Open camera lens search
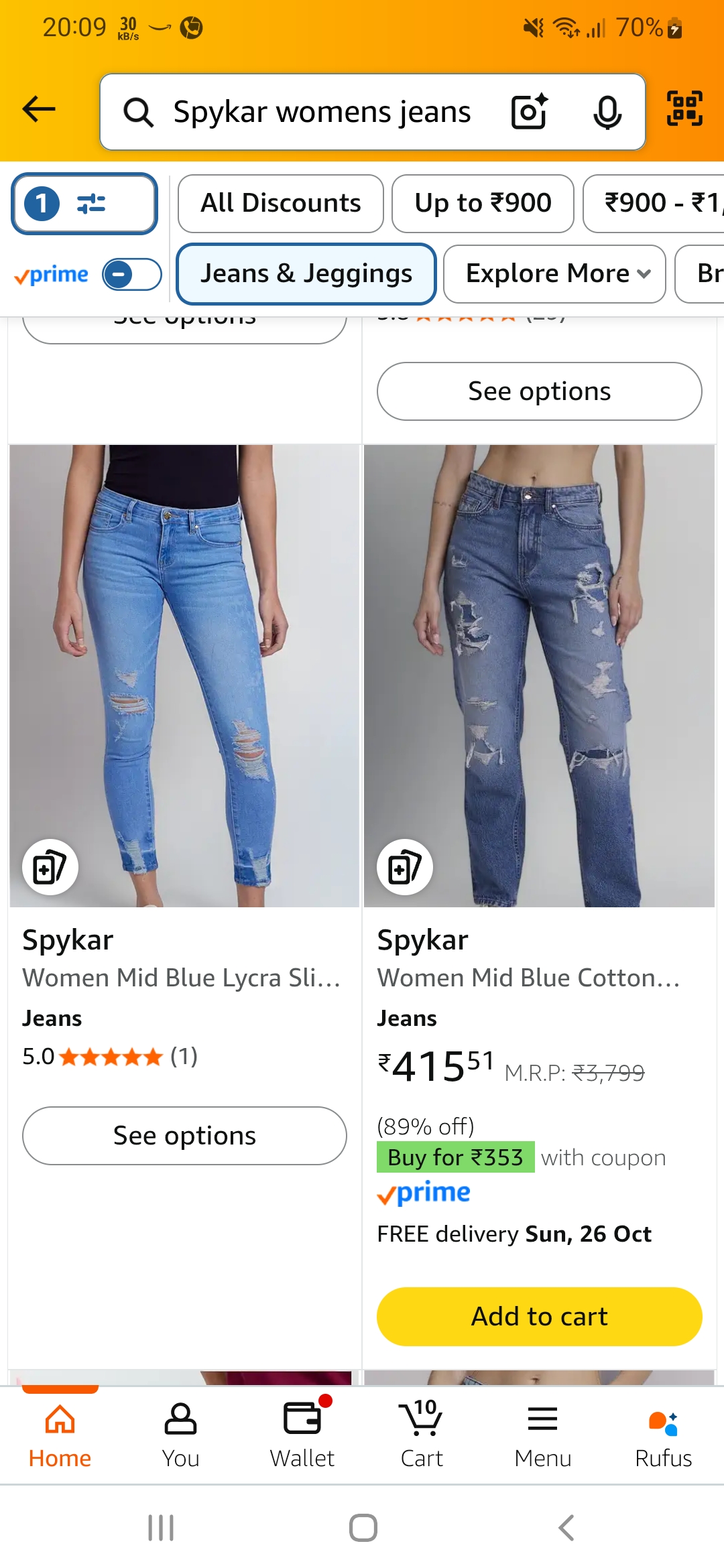This screenshot has width=724, height=1568. [x=530, y=111]
